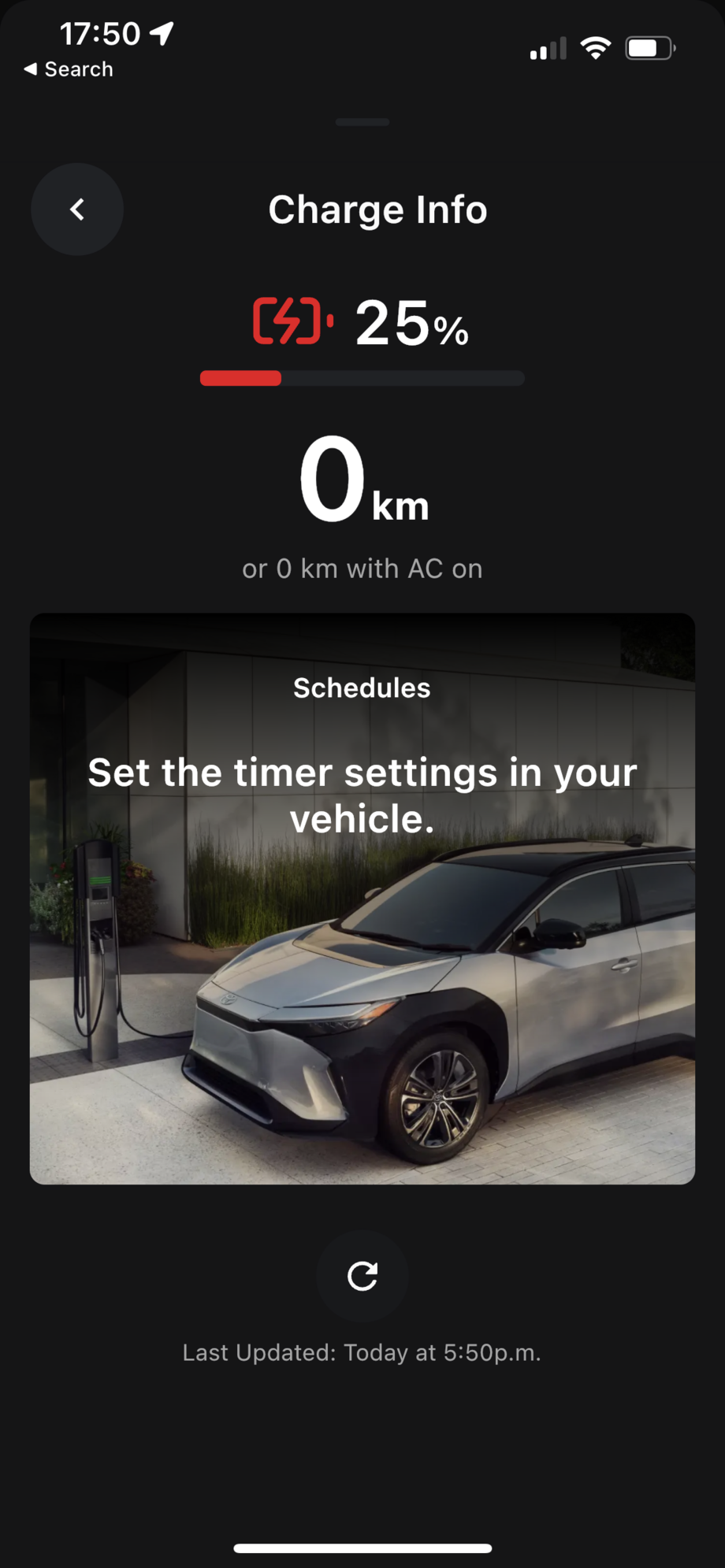
Task: Open the Schedules card
Action: pos(362,898)
